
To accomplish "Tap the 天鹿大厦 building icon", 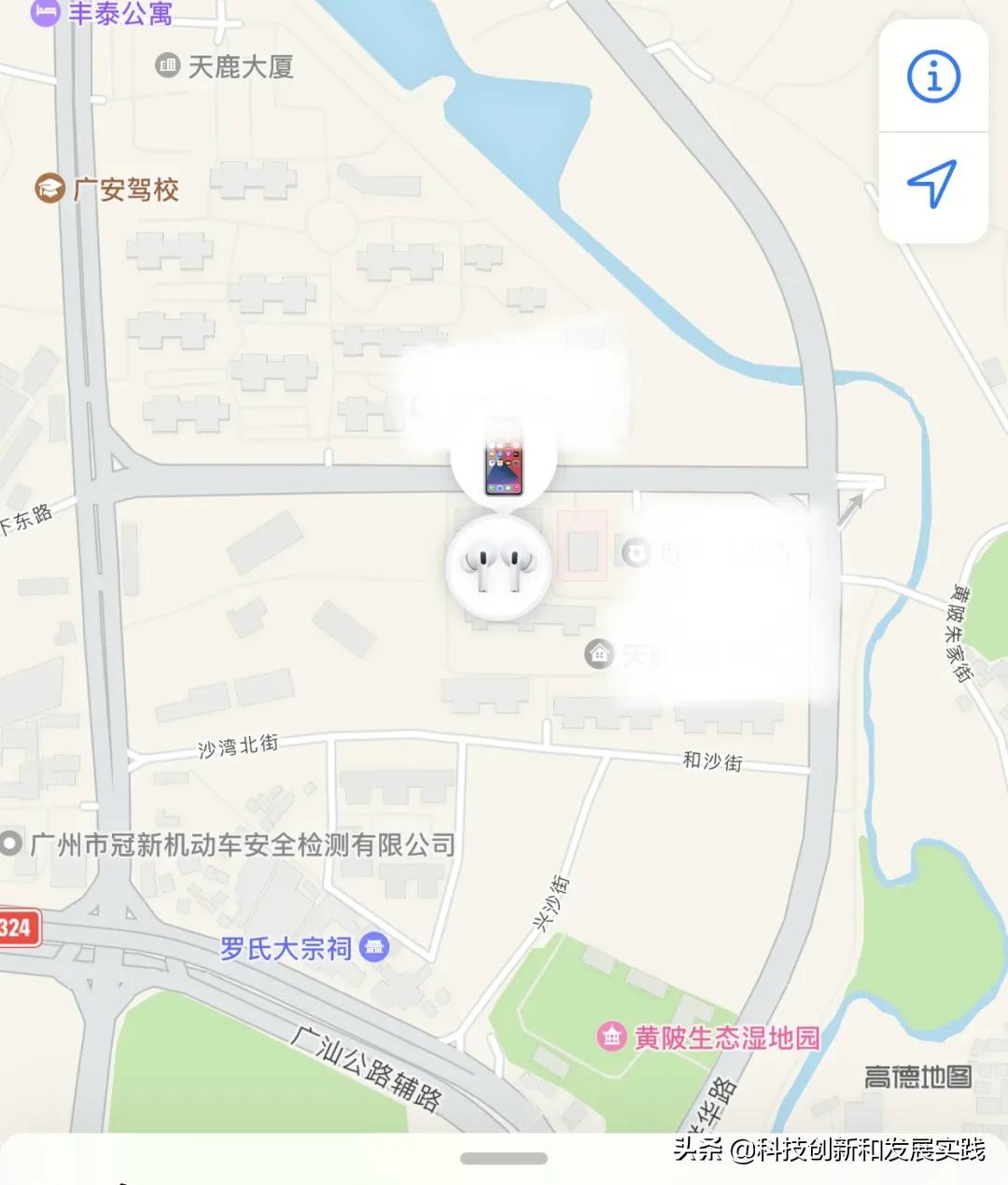I will click(166, 67).
